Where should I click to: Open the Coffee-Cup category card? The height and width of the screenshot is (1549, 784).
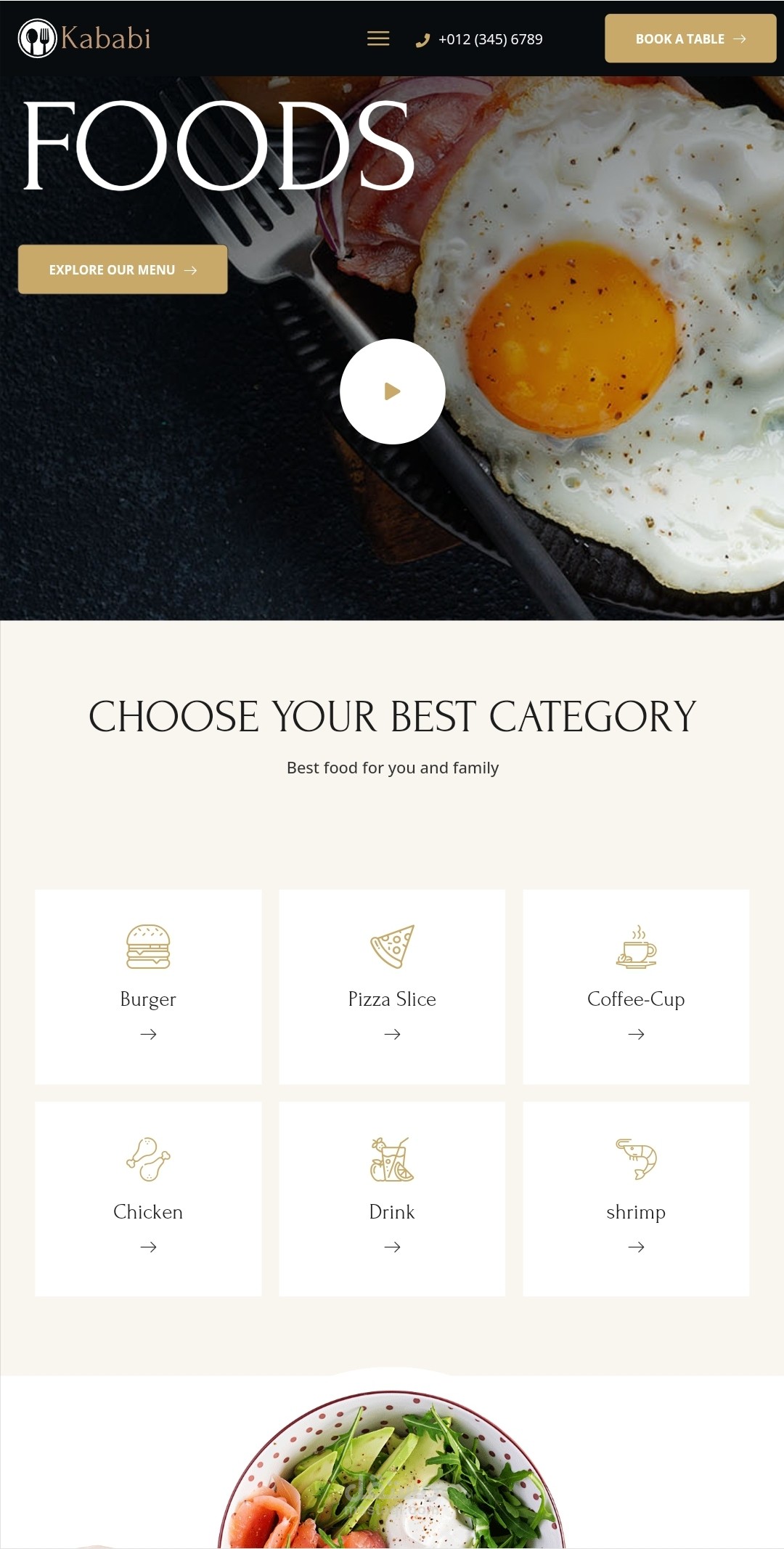click(636, 986)
